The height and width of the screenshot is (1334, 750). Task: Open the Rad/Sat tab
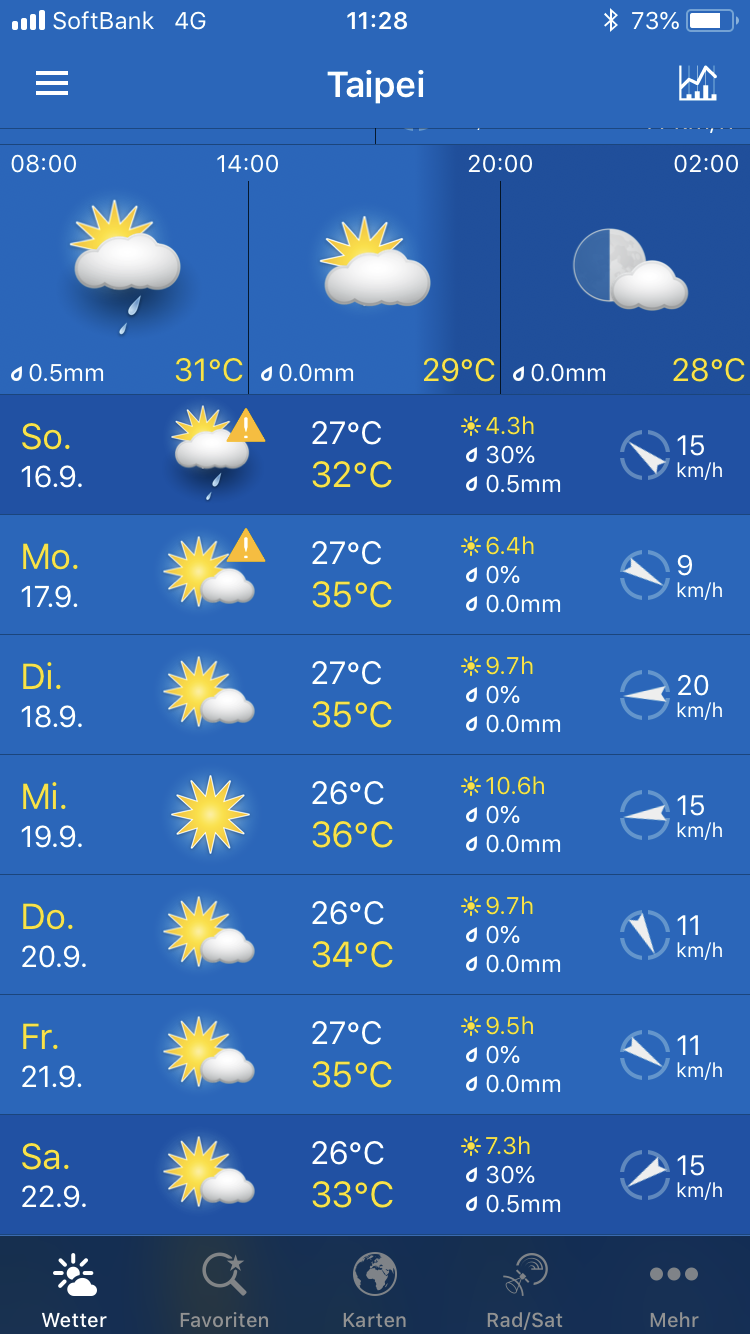[x=525, y=1290]
